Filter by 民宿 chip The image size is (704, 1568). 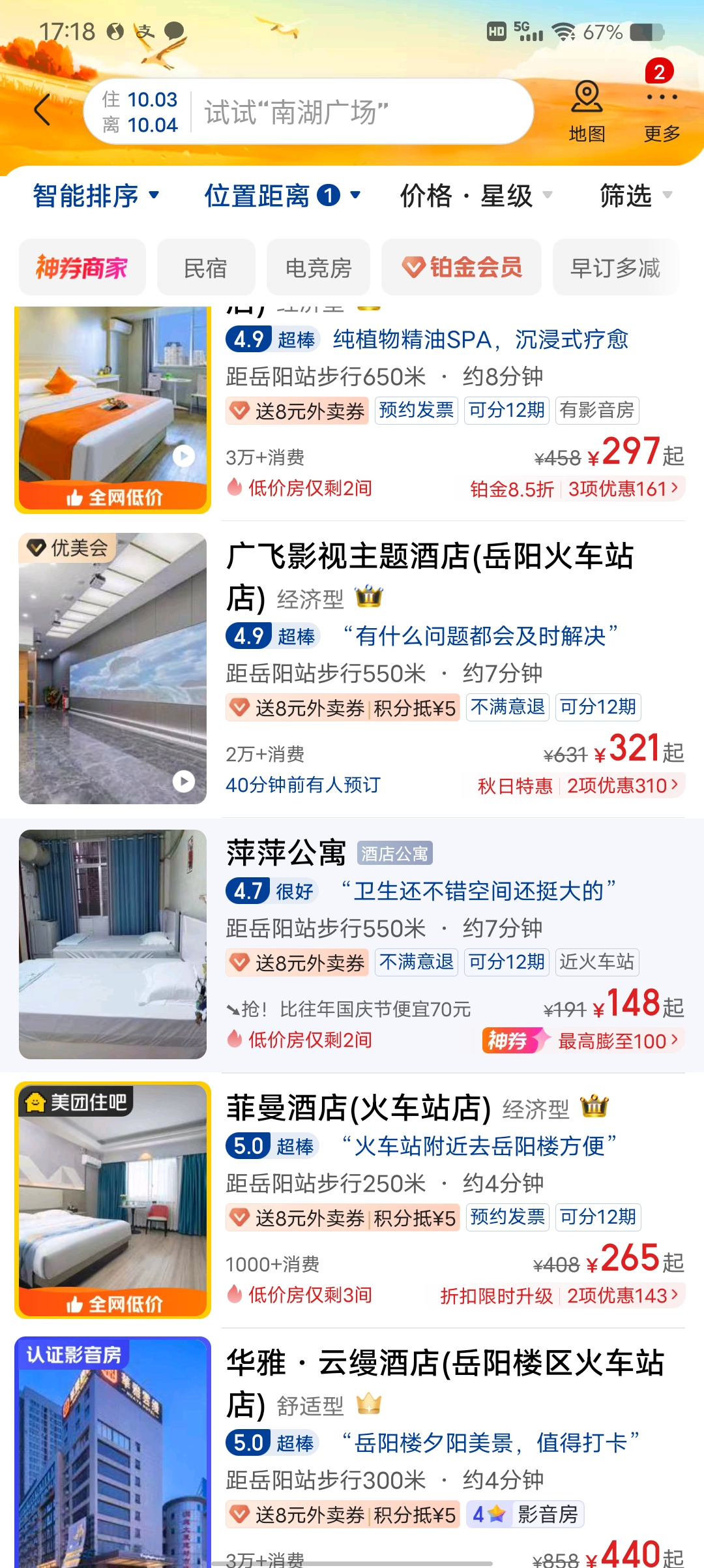point(205,267)
